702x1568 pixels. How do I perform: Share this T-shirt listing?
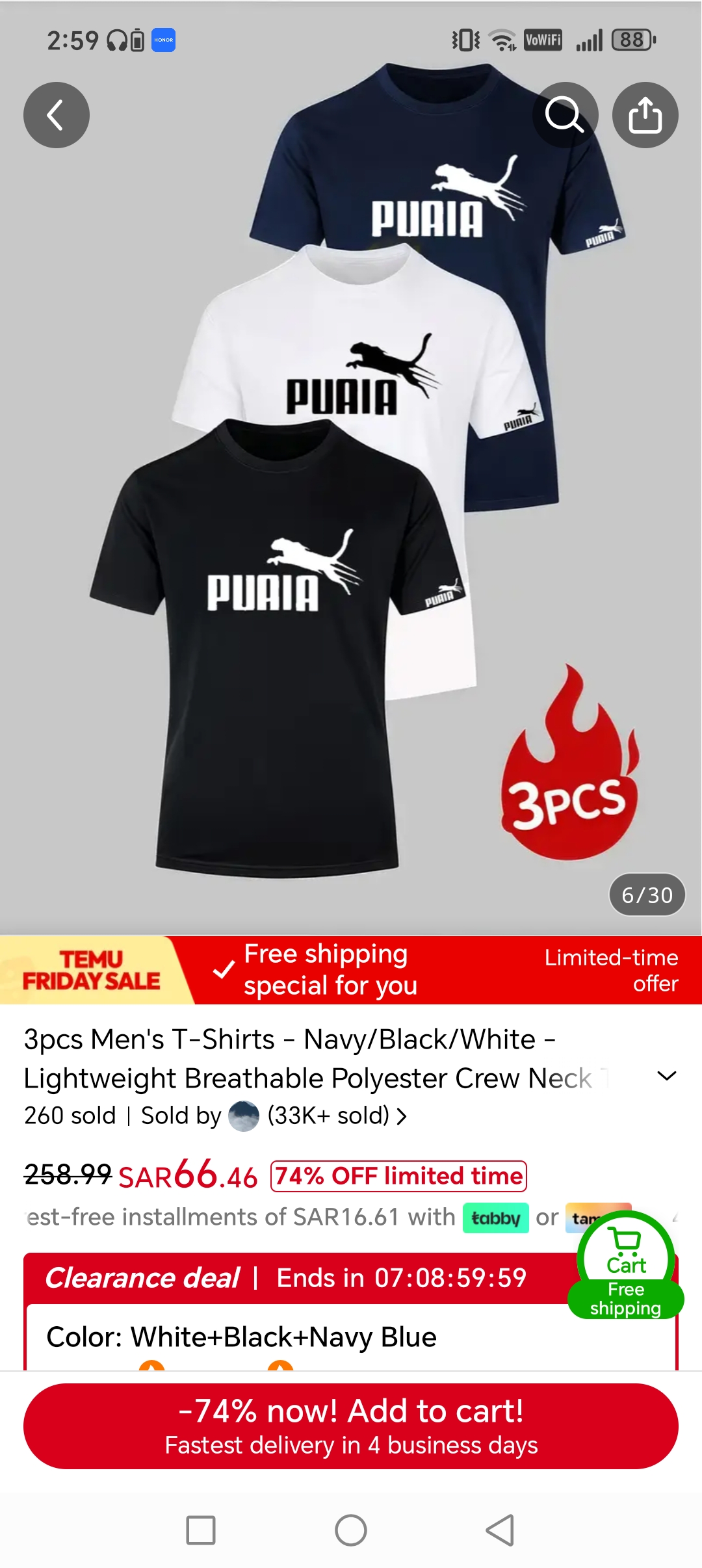(645, 115)
